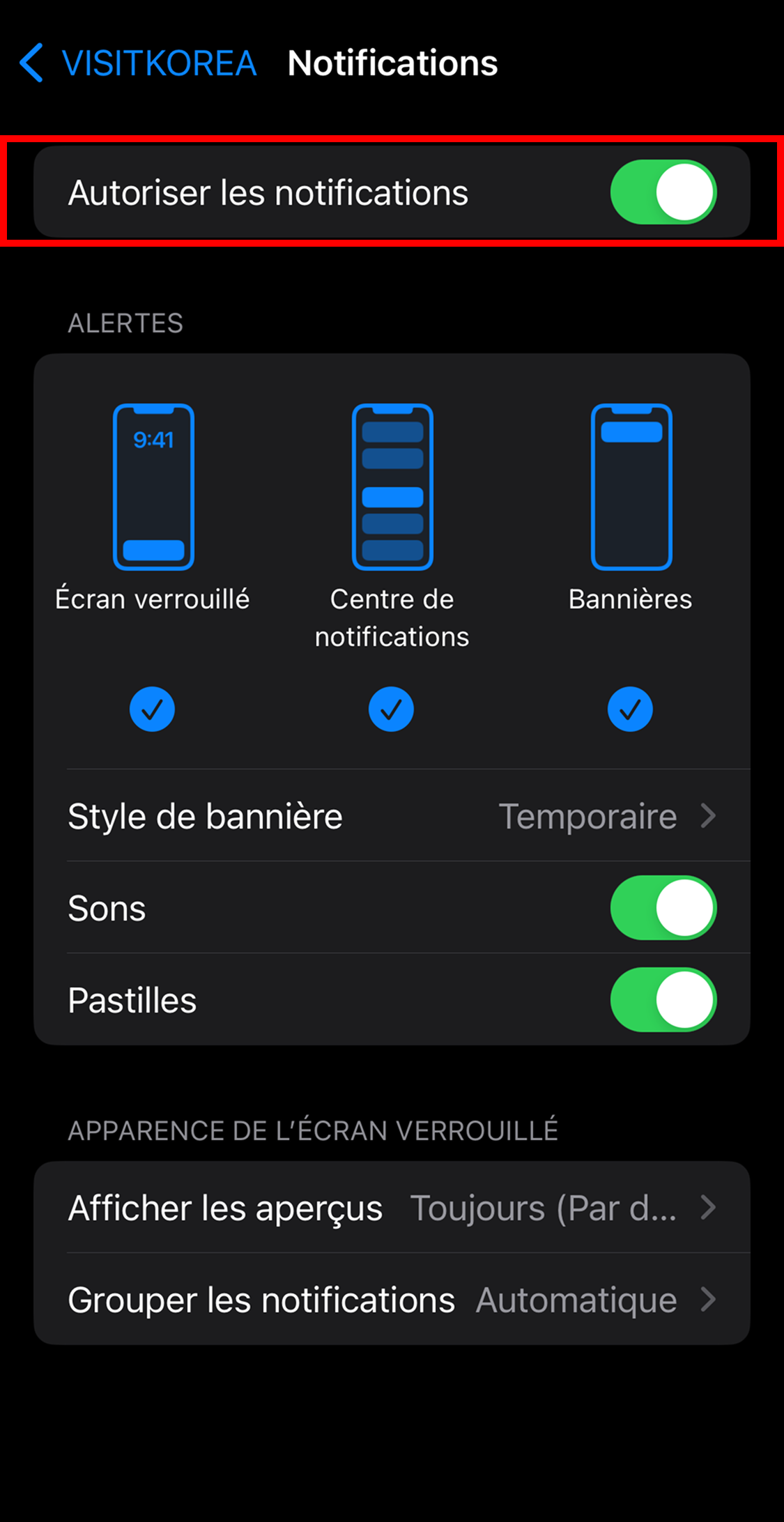784x1522 pixels.
Task: Open Style de bannière setting
Action: (392, 816)
